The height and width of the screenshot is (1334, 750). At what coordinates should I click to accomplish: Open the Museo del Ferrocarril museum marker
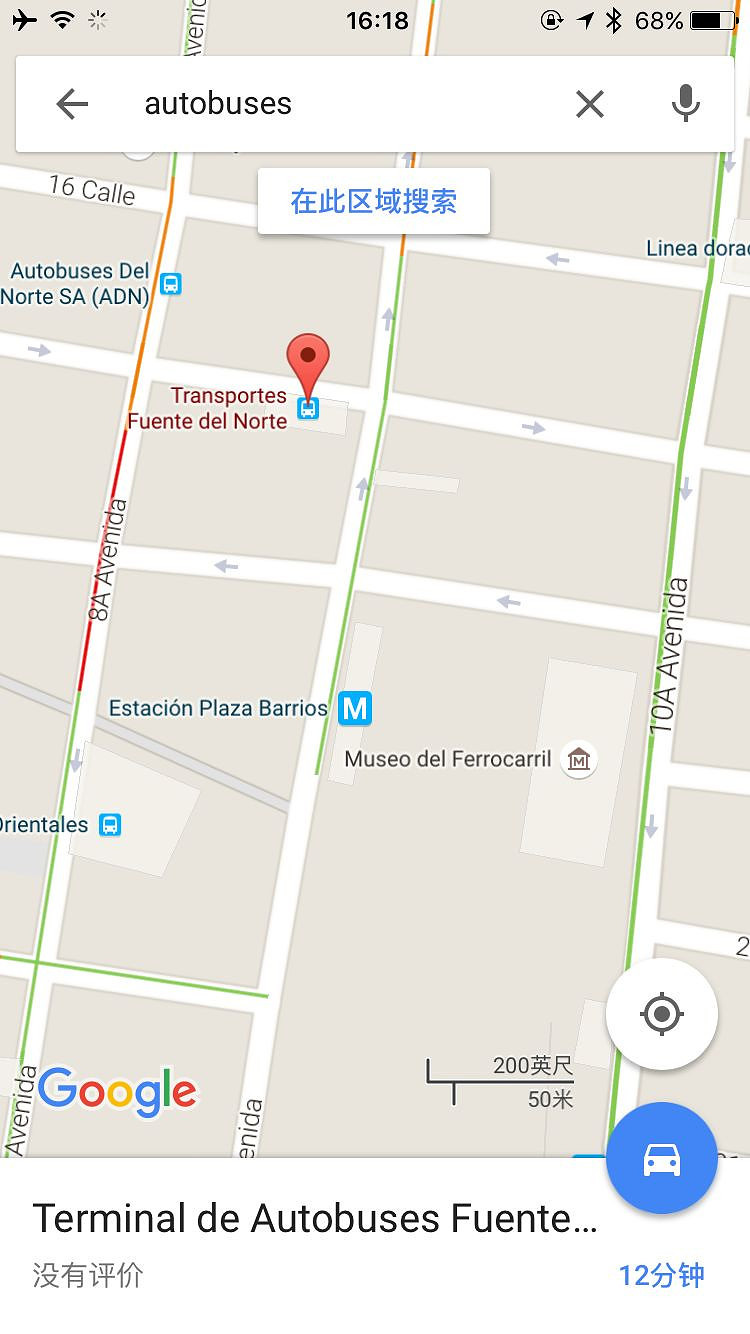[x=578, y=759]
